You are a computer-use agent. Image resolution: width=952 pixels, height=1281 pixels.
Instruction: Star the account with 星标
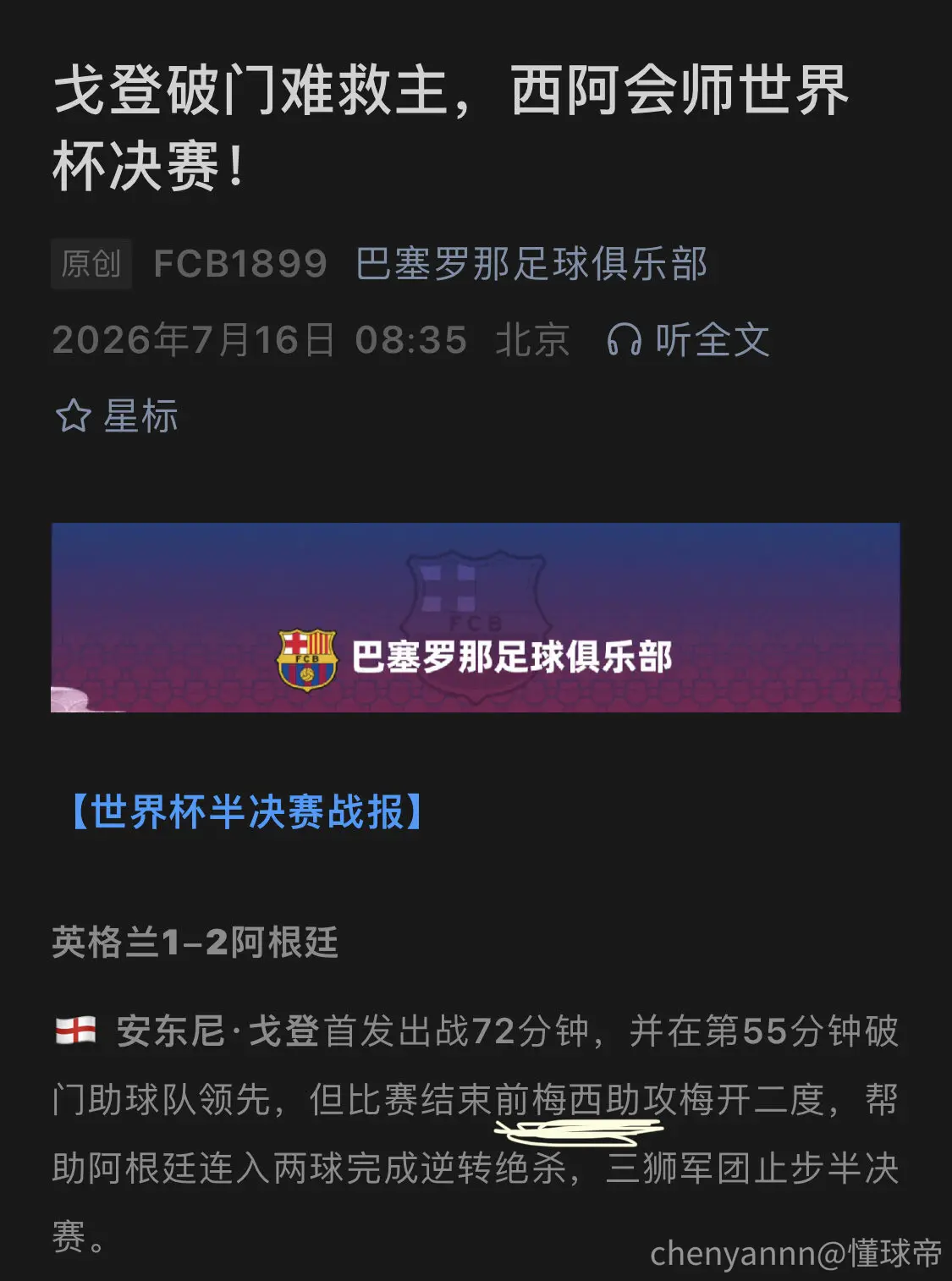117,416
